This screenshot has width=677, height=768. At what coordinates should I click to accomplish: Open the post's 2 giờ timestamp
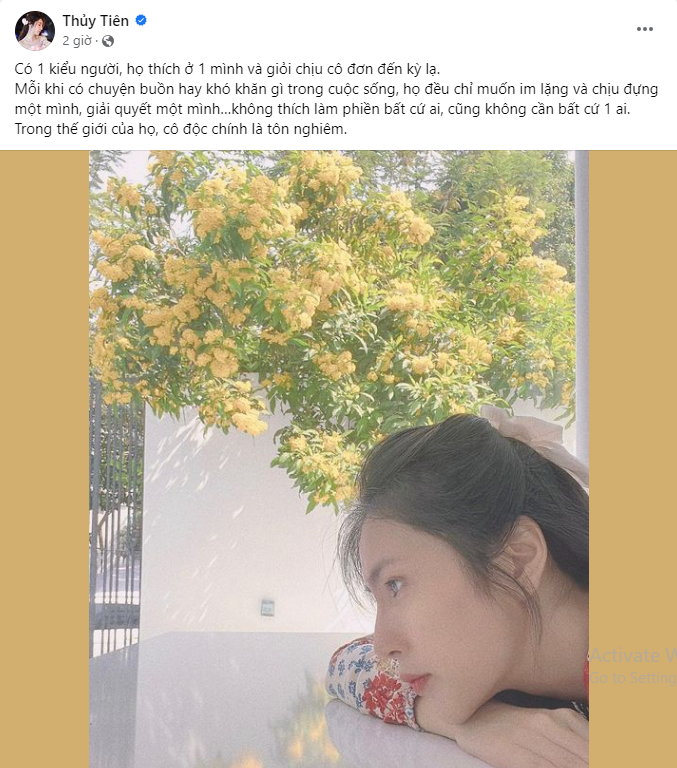78,41
